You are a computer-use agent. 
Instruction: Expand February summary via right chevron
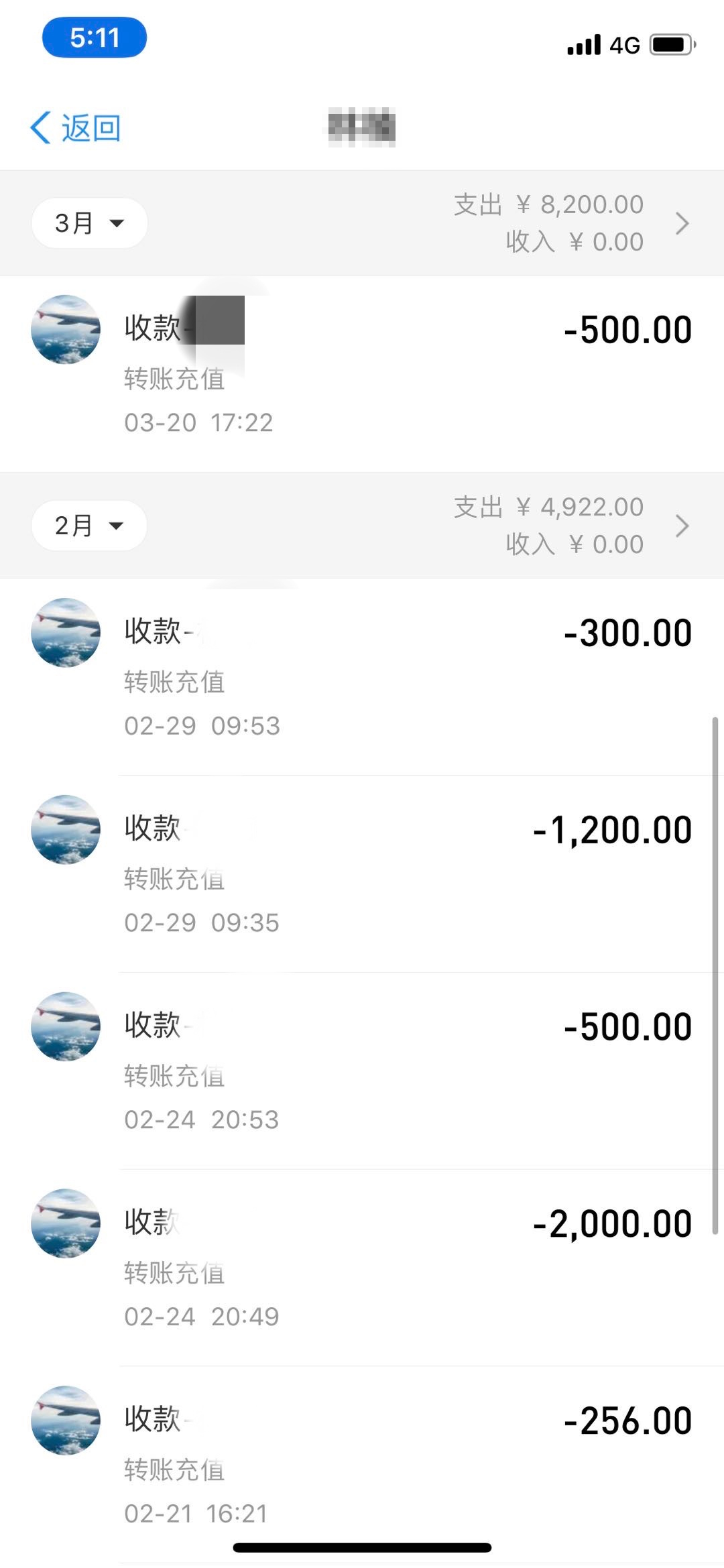(682, 526)
